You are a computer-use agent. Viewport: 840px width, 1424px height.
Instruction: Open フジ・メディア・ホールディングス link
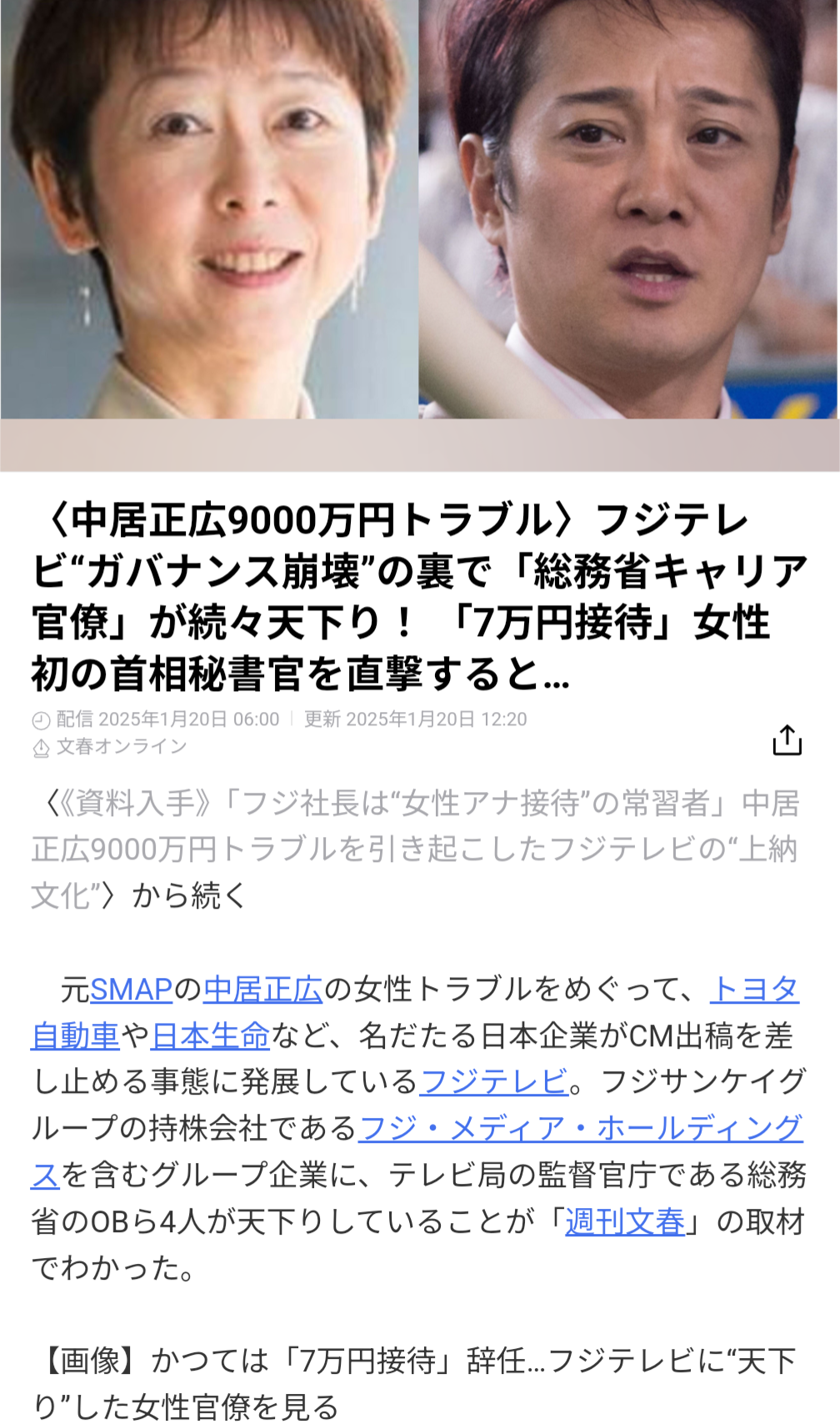click(580, 1129)
